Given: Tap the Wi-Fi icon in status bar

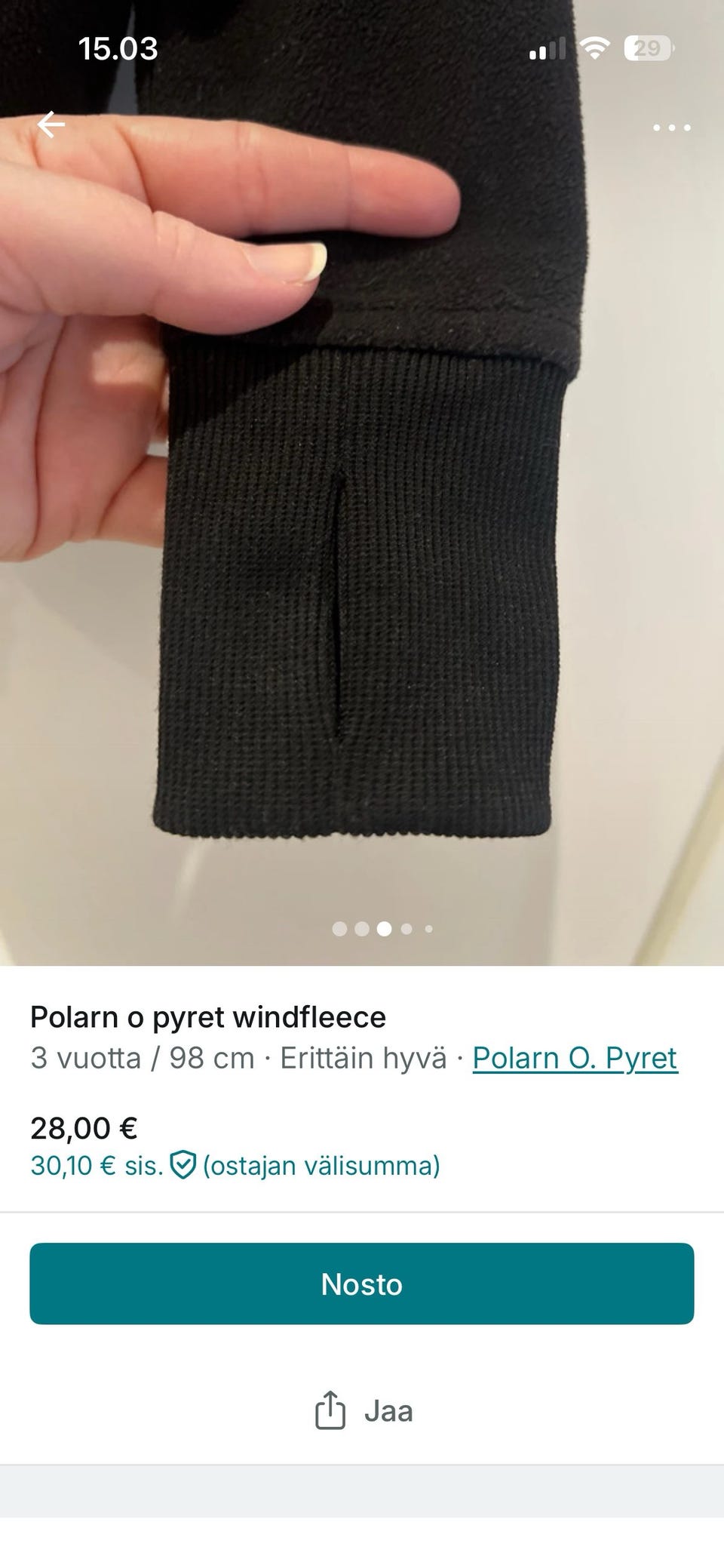Looking at the screenshot, I should pos(595,48).
